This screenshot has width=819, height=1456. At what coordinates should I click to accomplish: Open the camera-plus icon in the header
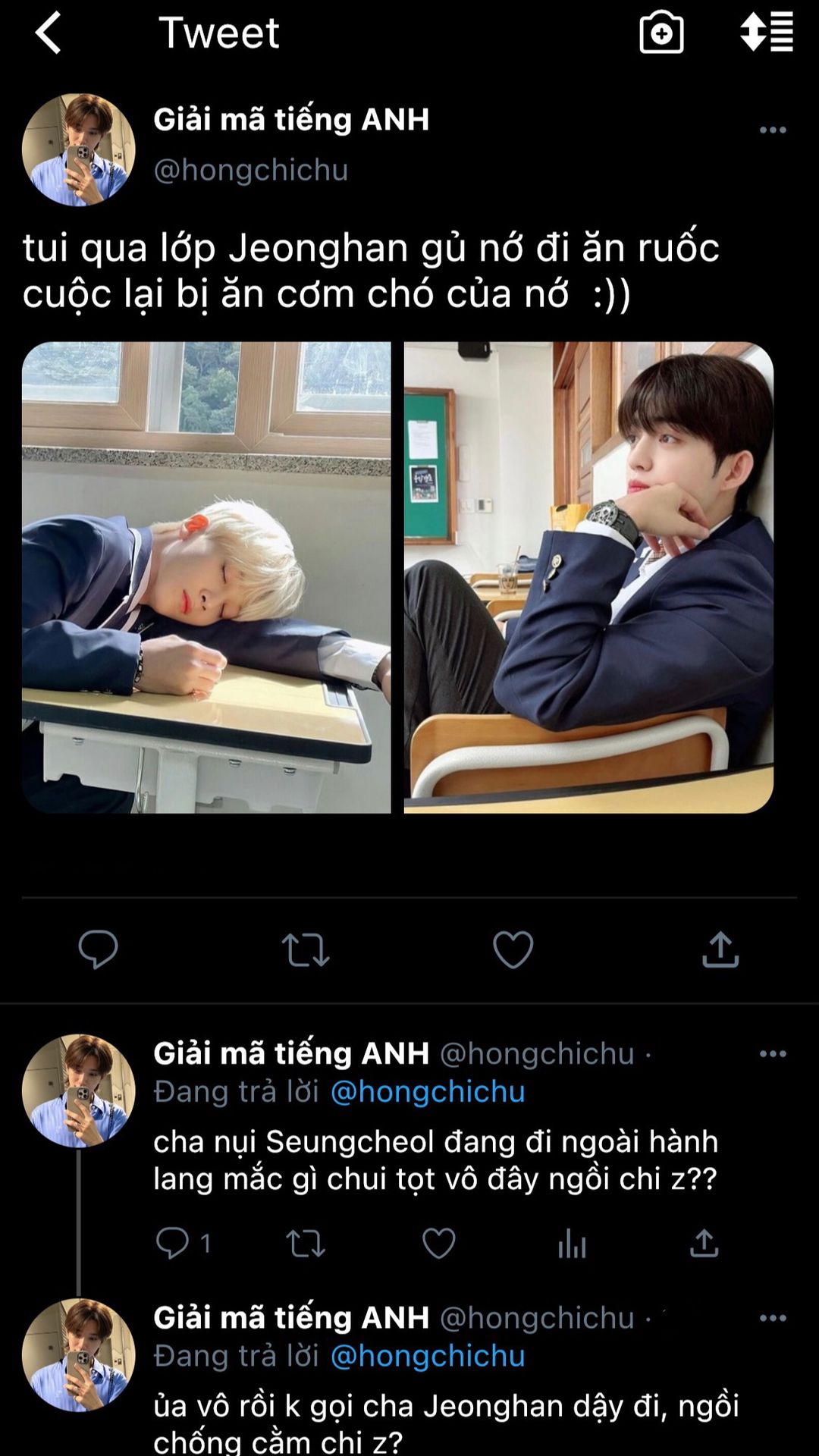(661, 33)
